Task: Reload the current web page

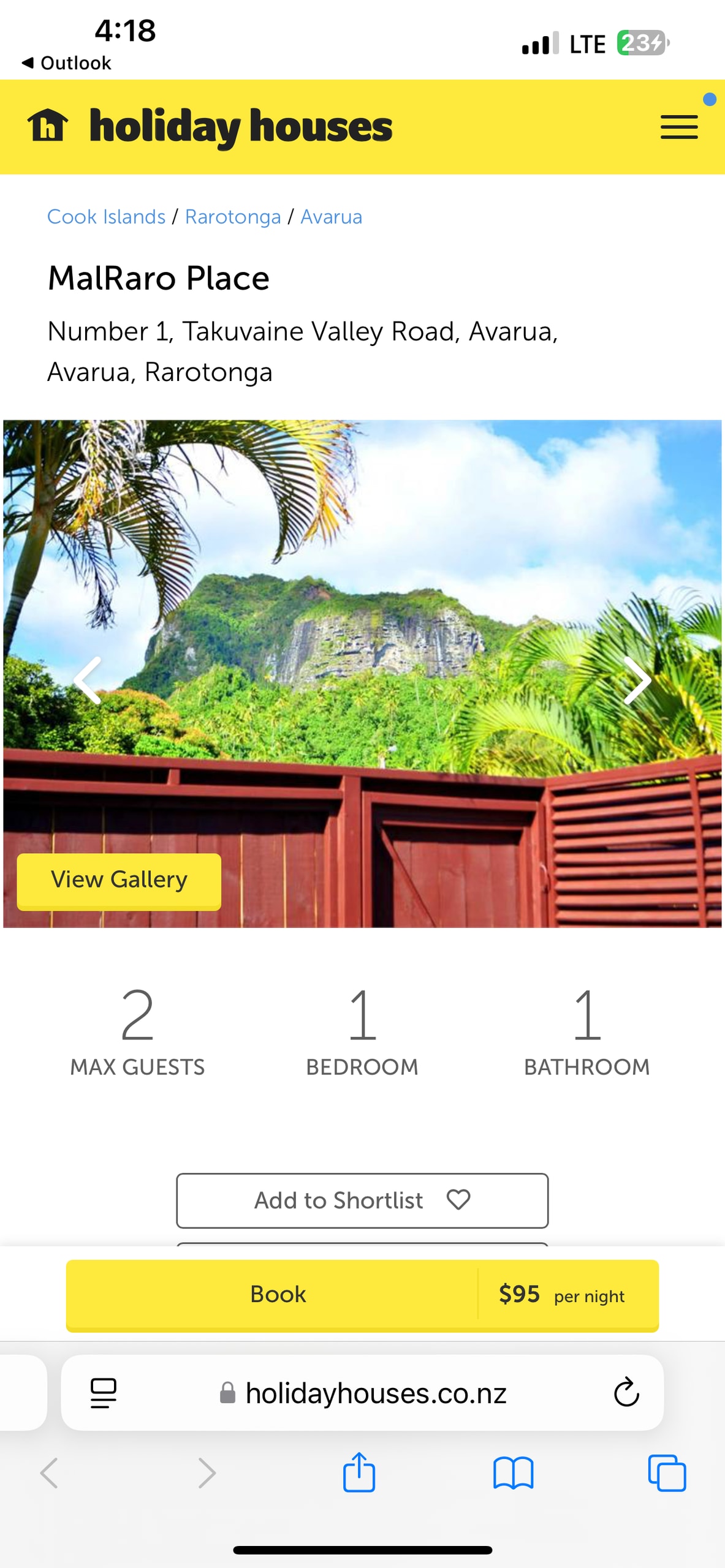Action: tap(626, 1393)
